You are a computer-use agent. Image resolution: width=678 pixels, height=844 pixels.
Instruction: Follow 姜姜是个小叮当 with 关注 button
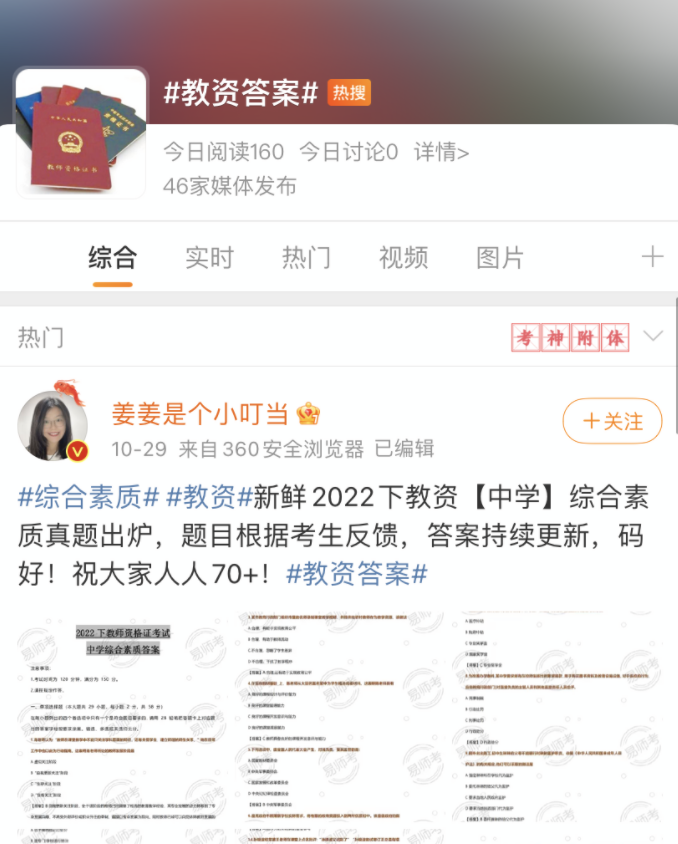[x=612, y=421]
